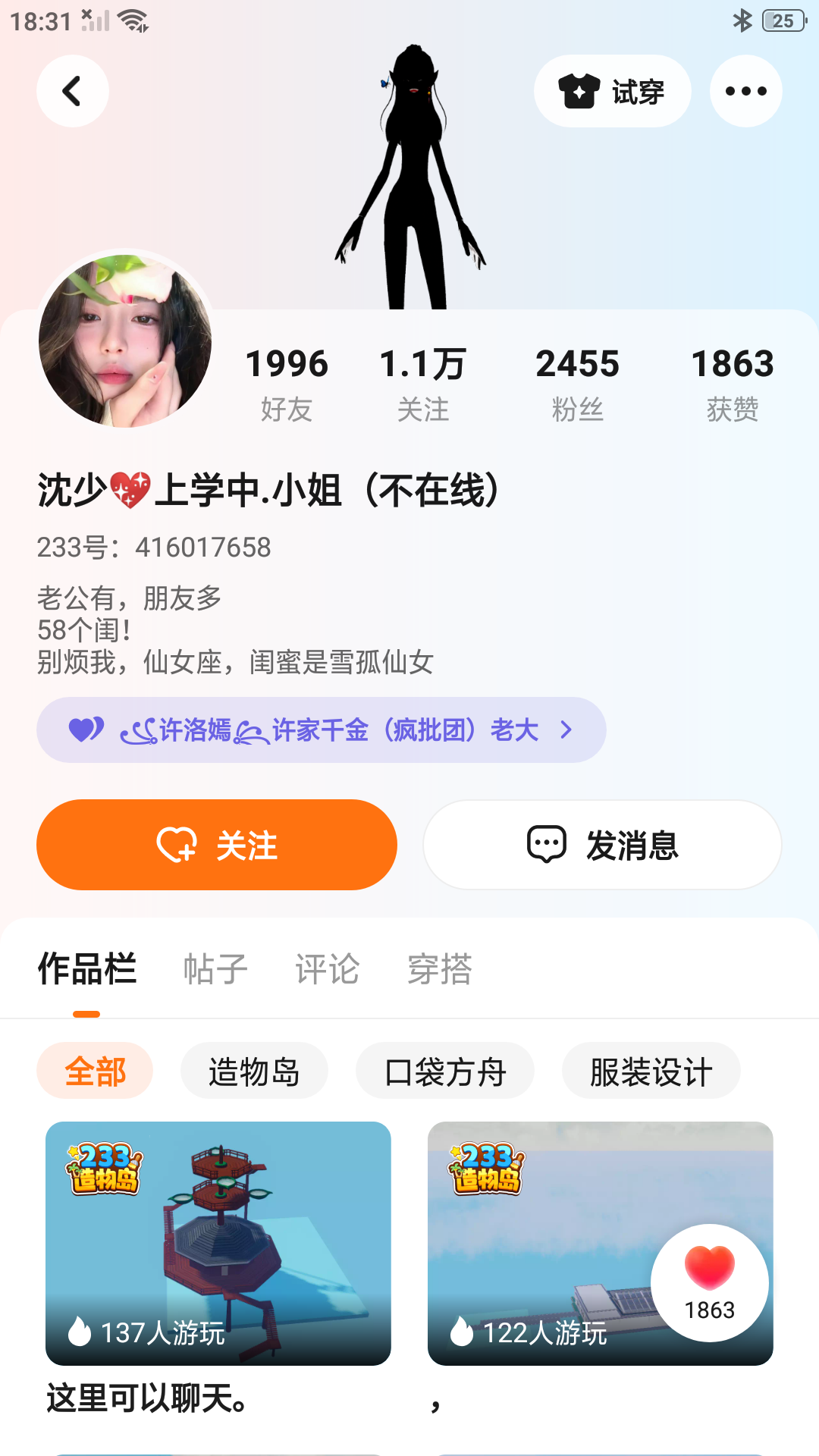Filter works by 口袋方舟
Screen dimensions: 819x1456
445,1071
